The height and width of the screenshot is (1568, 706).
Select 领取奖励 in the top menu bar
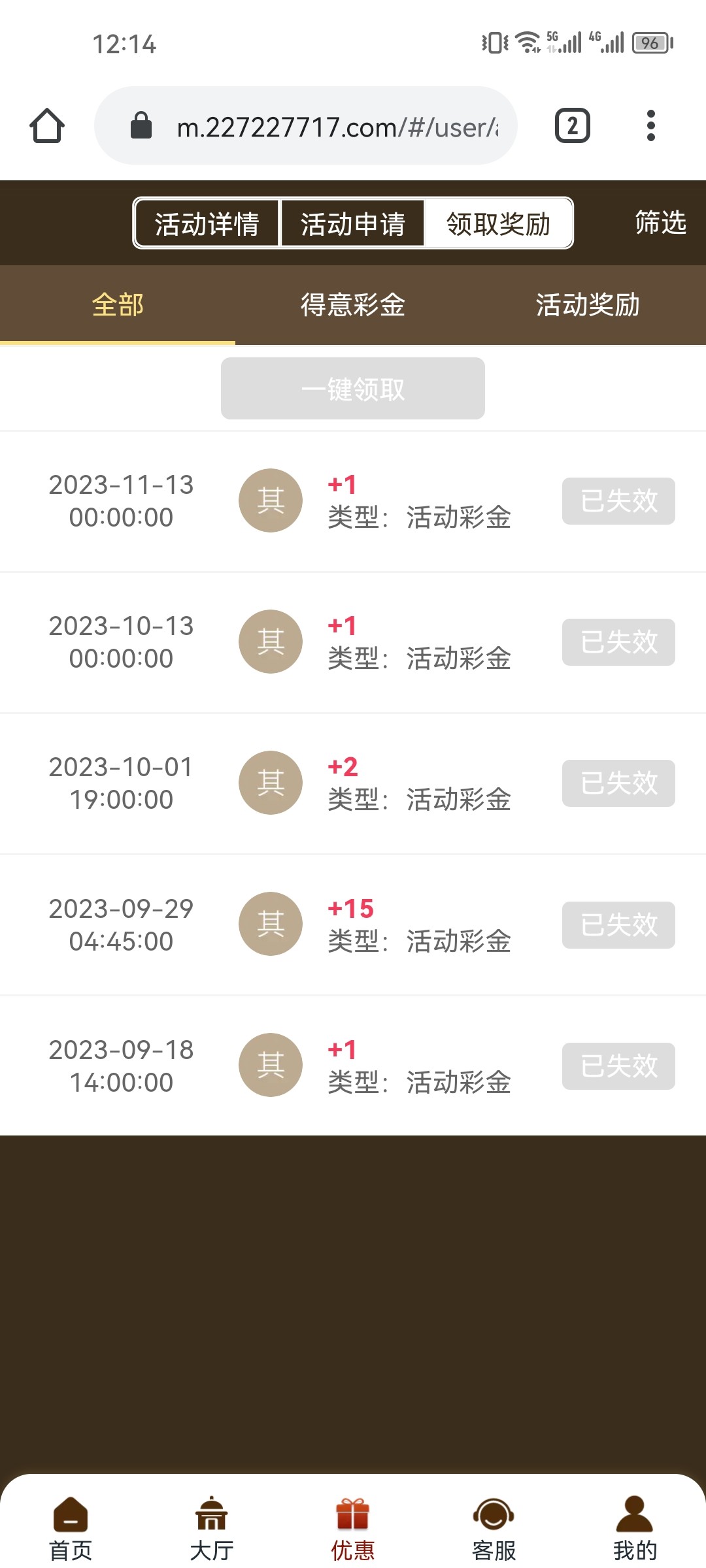click(x=499, y=223)
